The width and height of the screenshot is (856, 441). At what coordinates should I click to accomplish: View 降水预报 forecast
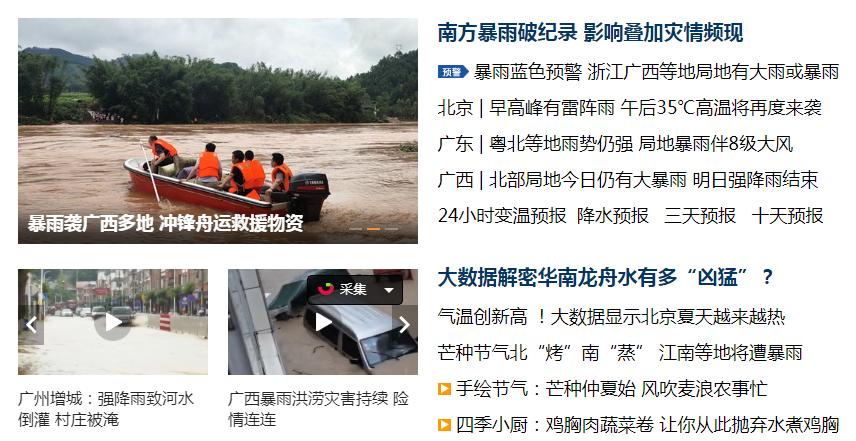point(613,216)
